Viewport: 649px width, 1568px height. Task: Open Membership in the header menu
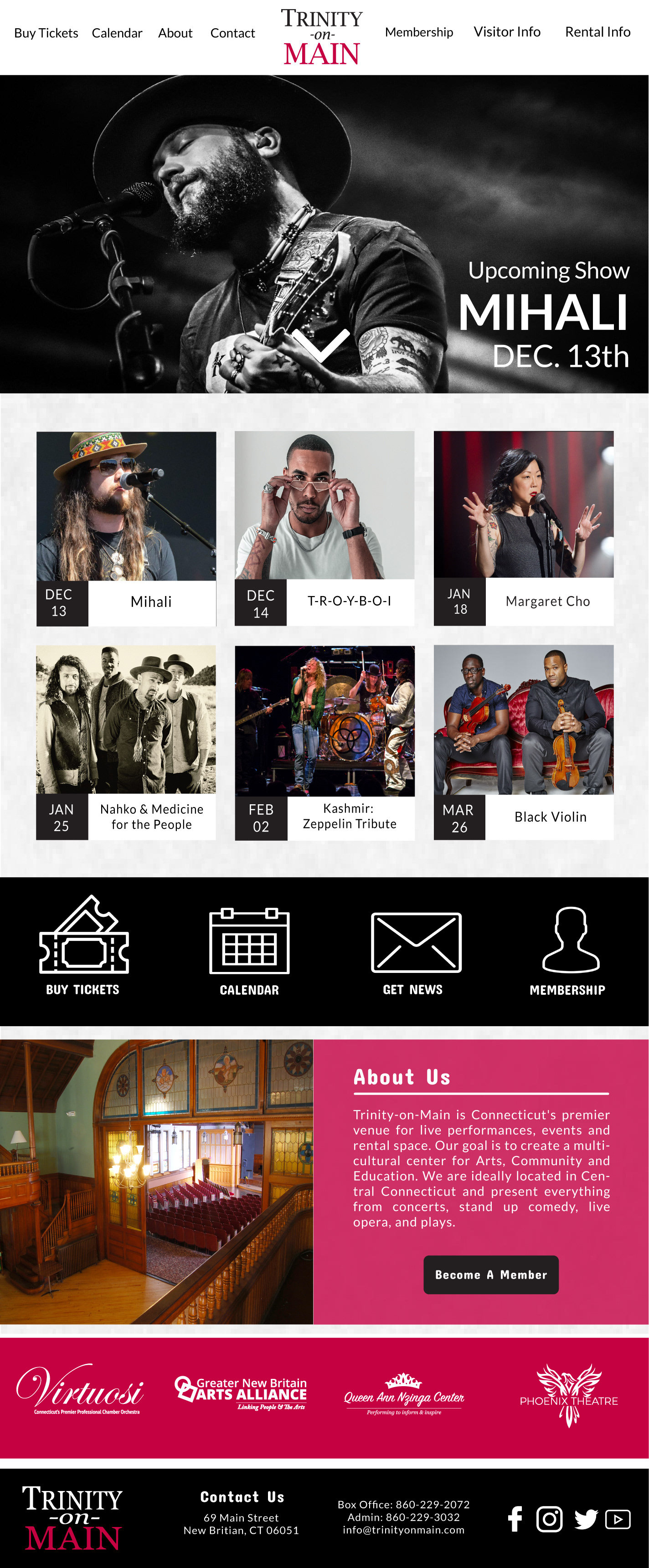pos(419,32)
